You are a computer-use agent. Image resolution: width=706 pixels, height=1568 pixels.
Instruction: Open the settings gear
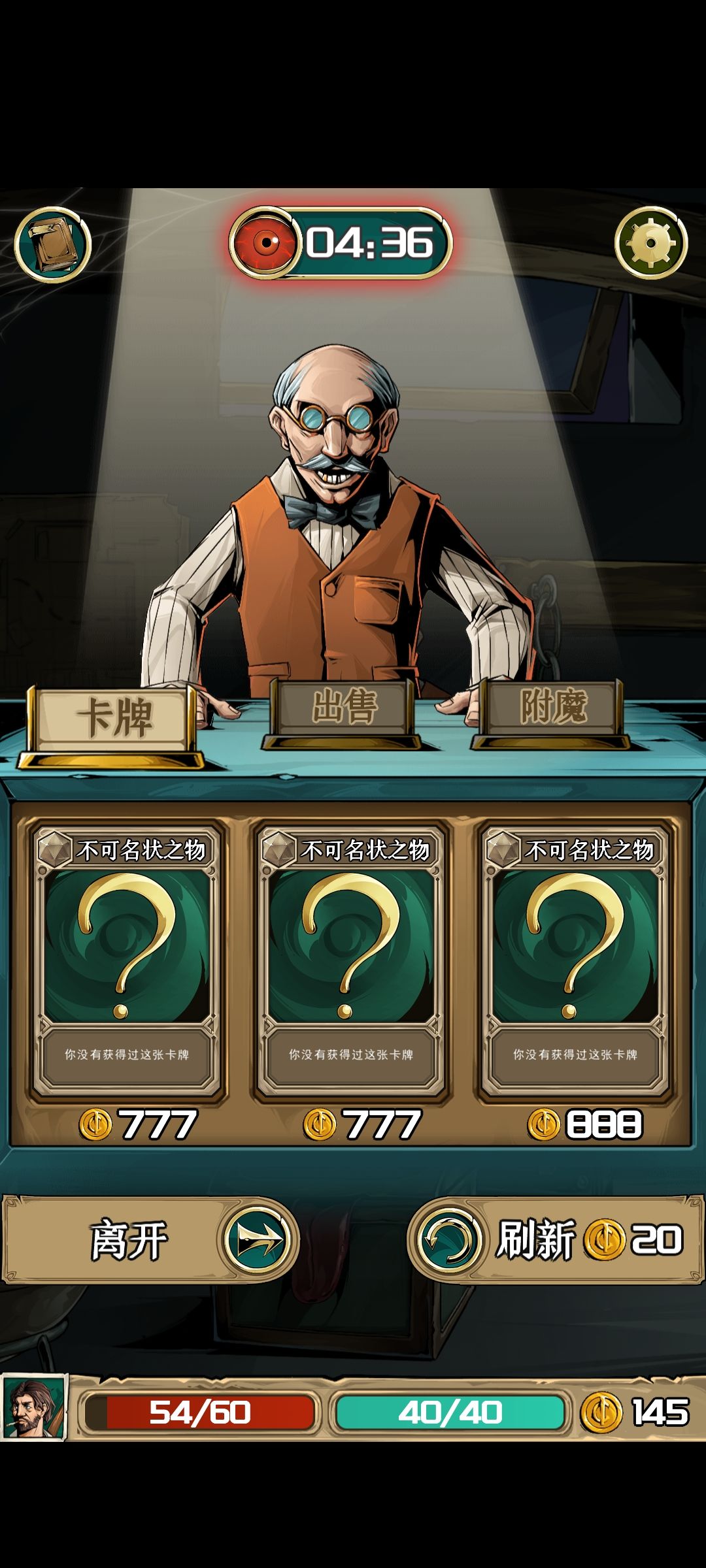[651, 243]
